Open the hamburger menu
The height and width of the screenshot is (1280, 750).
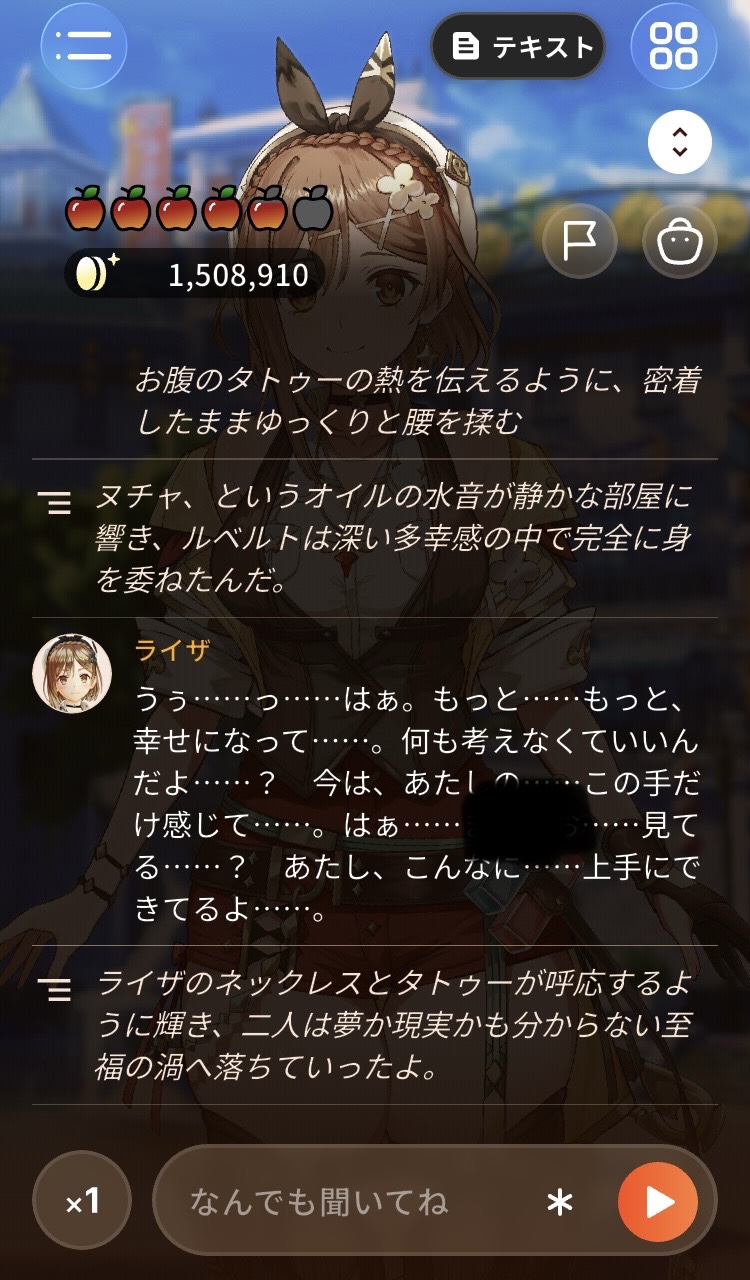[84, 45]
